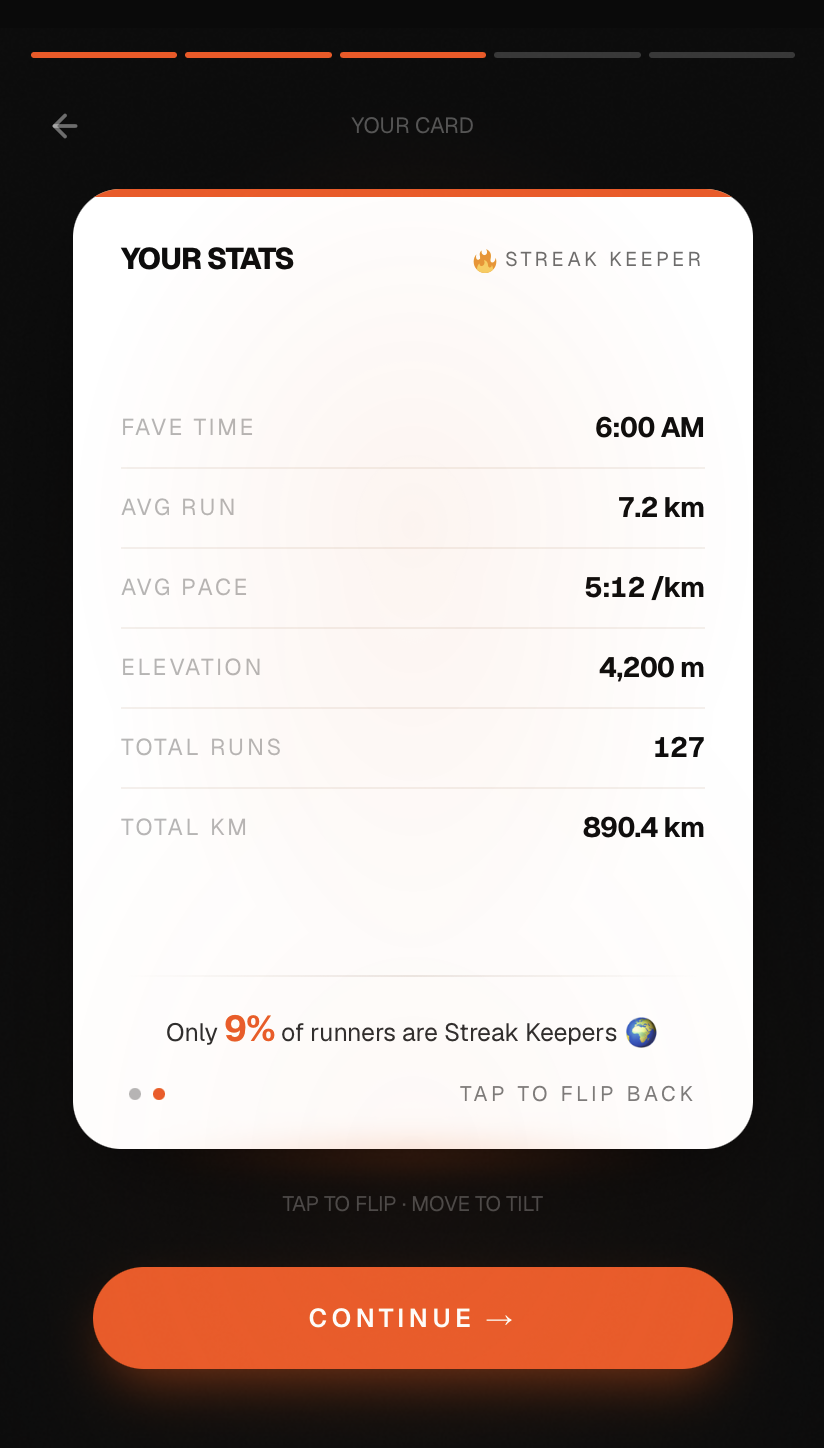This screenshot has width=824, height=1448.
Task: Tap 'Tap to flip back' on the card
Action: [x=577, y=1094]
